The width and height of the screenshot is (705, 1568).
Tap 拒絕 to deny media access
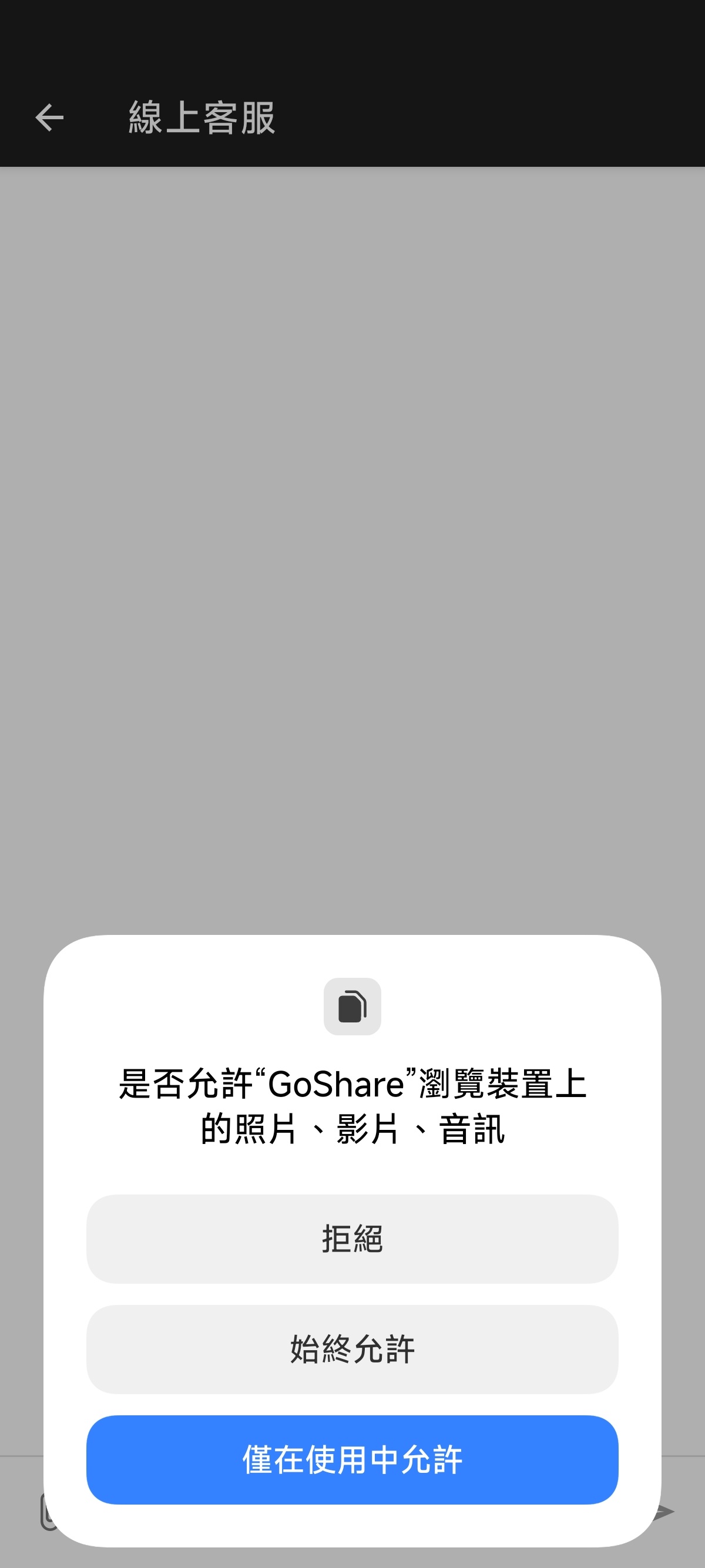[352, 1239]
